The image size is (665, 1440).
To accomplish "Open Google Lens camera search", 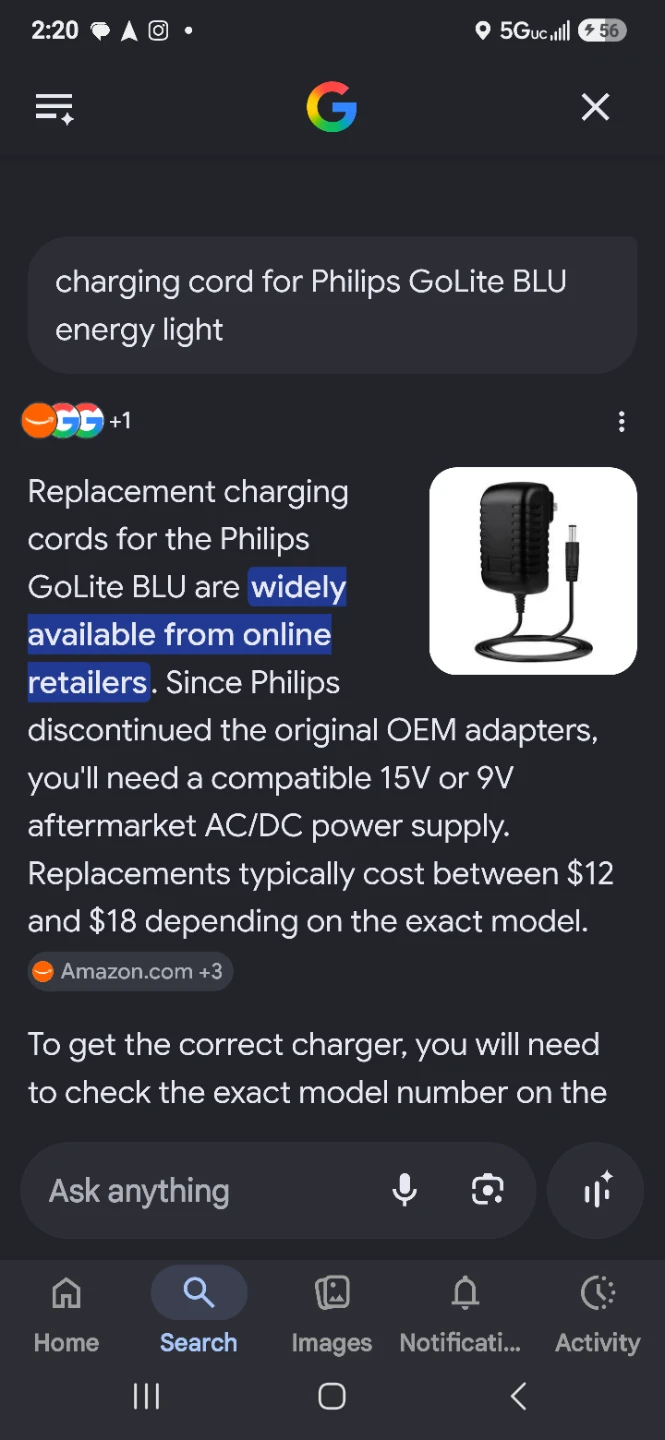I will 487,1190.
